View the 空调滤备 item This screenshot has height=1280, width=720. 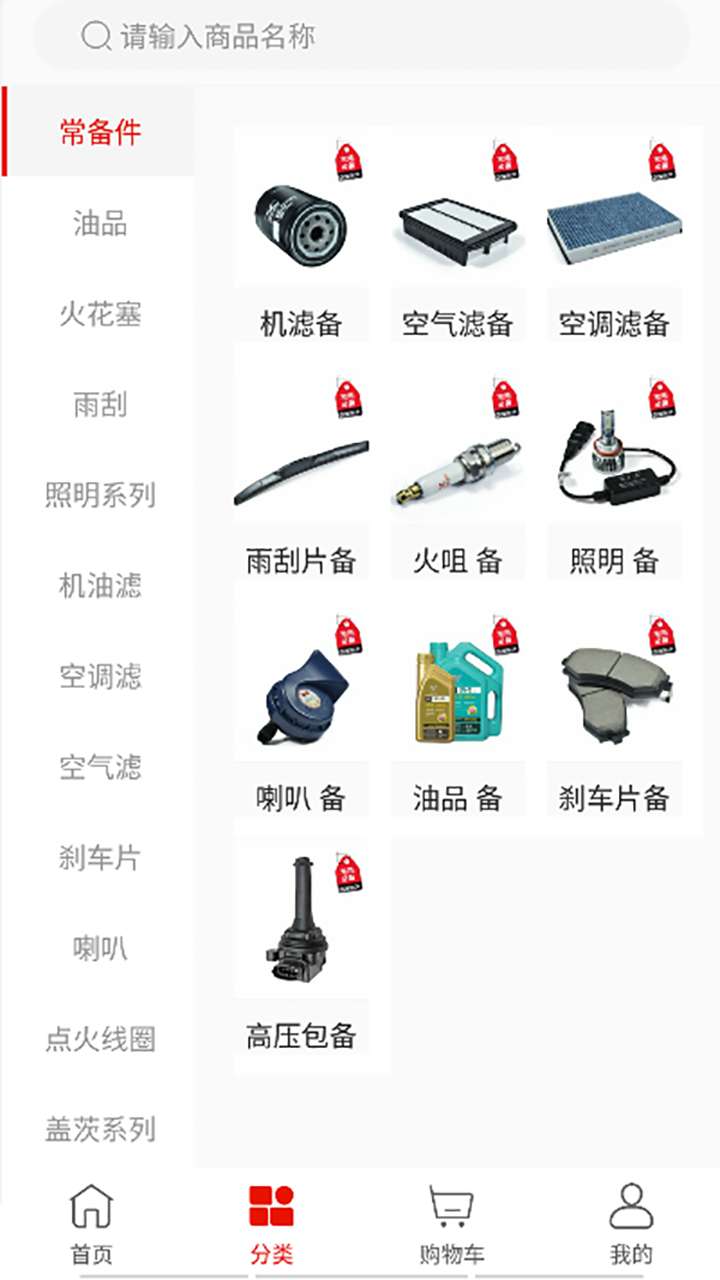pyautogui.click(x=613, y=235)
